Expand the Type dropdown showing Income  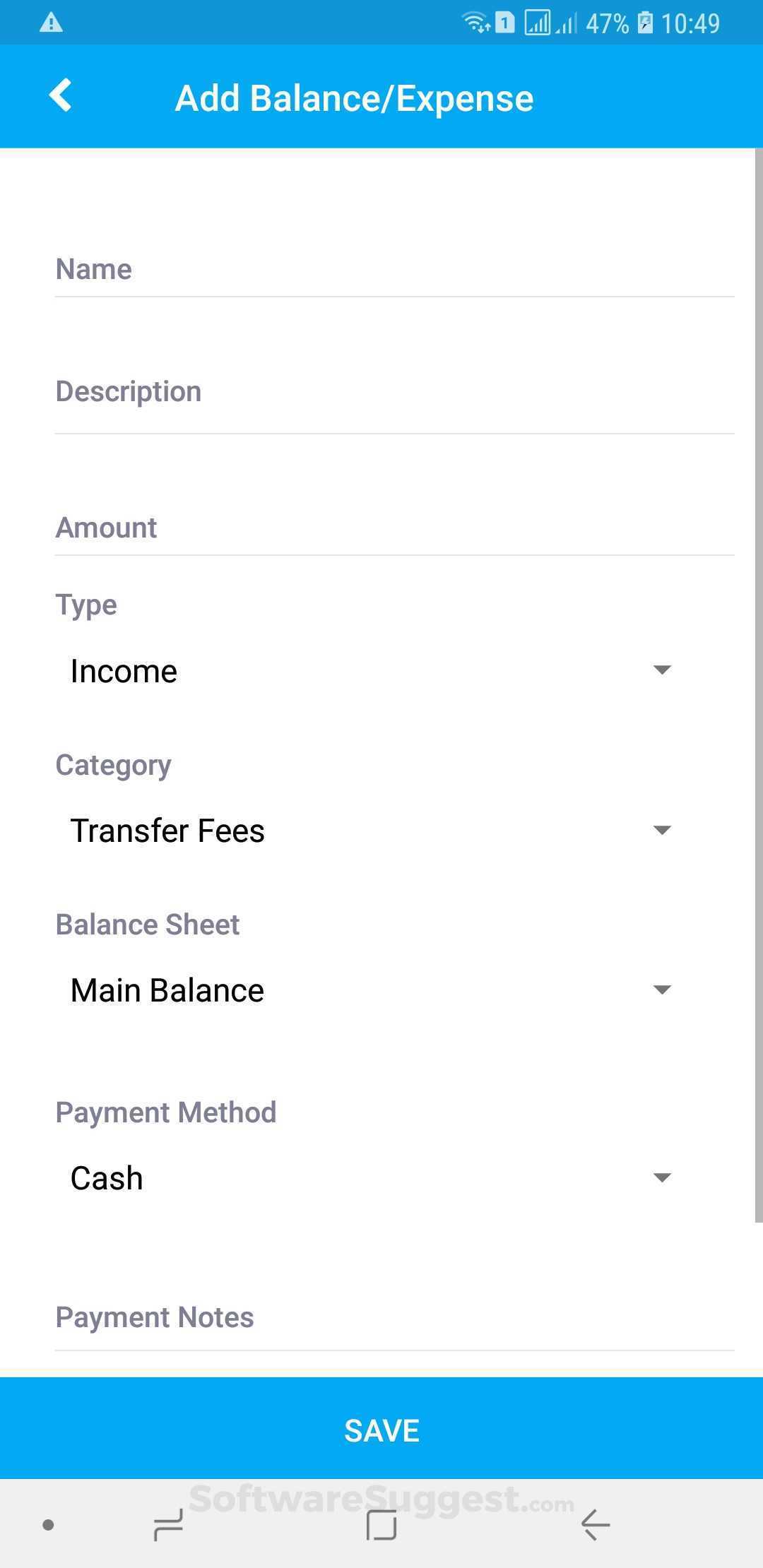tap(371, 670)
